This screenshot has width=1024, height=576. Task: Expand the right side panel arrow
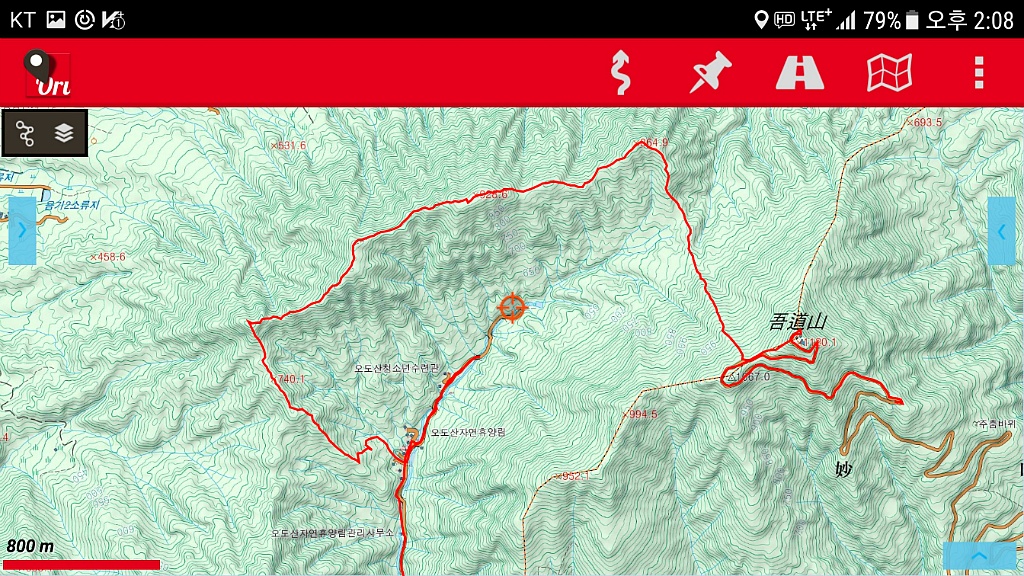click(1001, 230)
